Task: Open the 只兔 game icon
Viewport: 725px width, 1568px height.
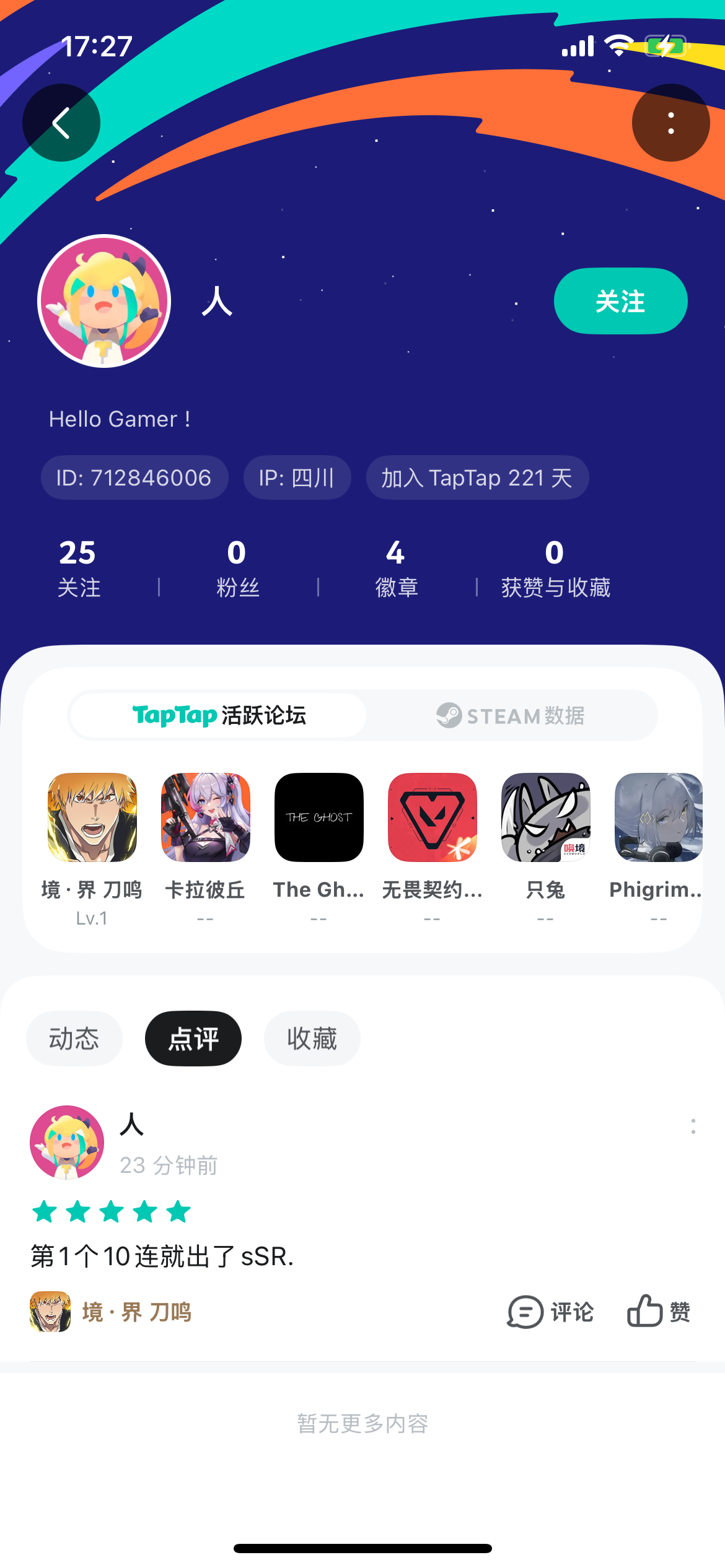Action: (x=545, y=817)
